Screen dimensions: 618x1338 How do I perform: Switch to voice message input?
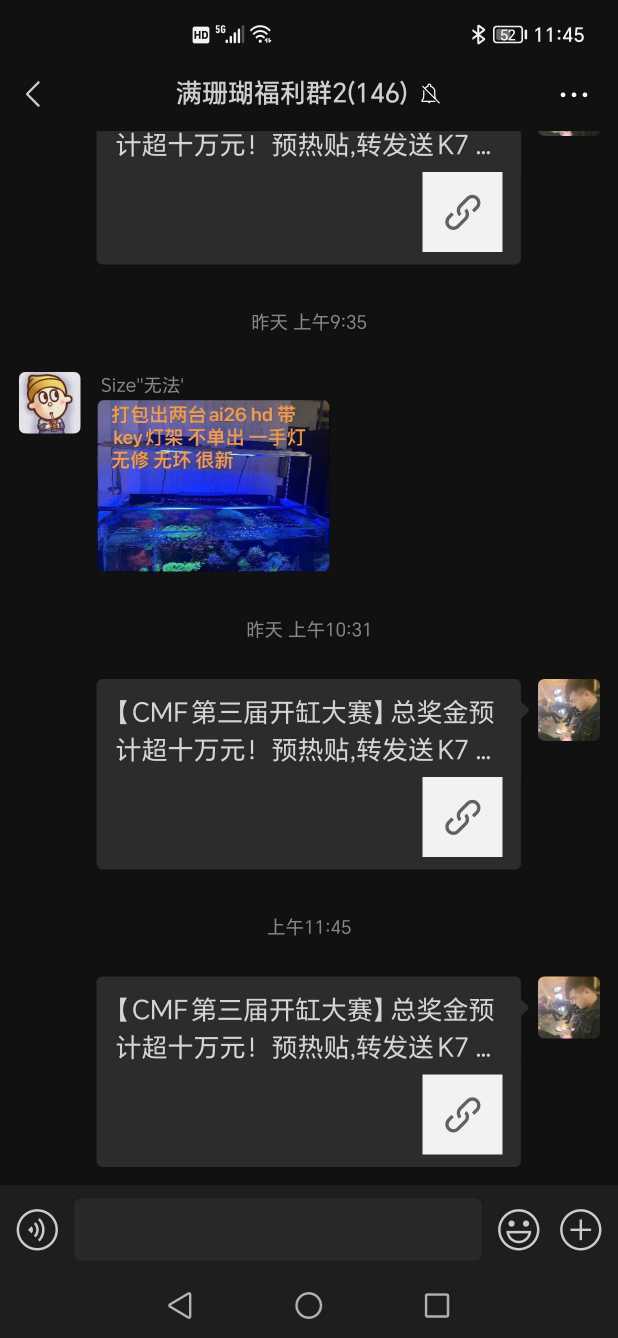tap(37, 1229)
